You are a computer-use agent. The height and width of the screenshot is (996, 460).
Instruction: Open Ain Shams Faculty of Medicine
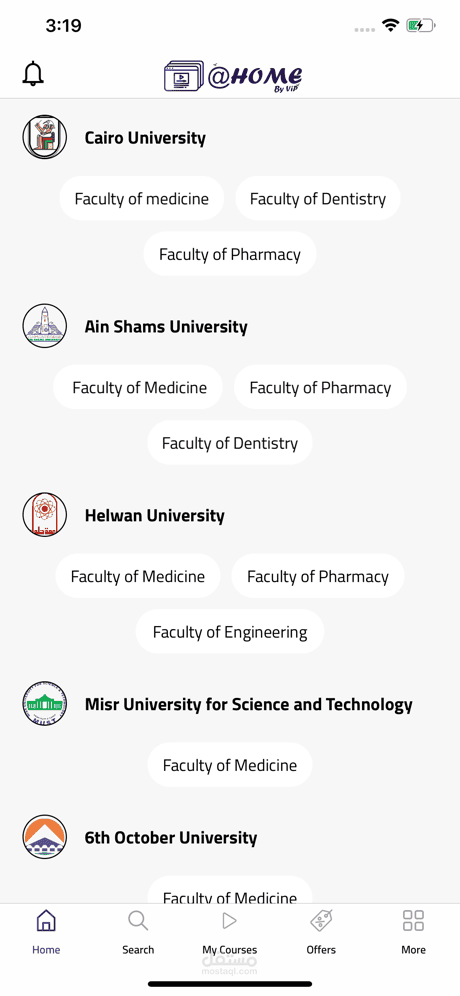click(x=139, y=387)
